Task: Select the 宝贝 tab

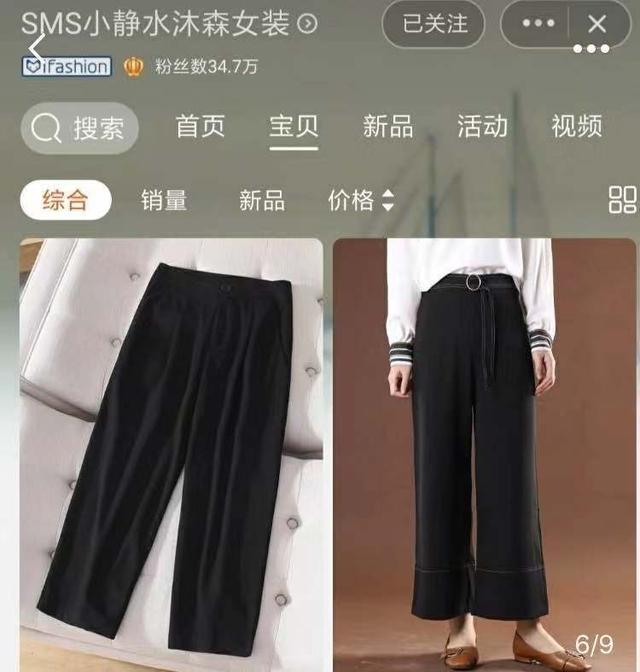Action: [294, 127]
